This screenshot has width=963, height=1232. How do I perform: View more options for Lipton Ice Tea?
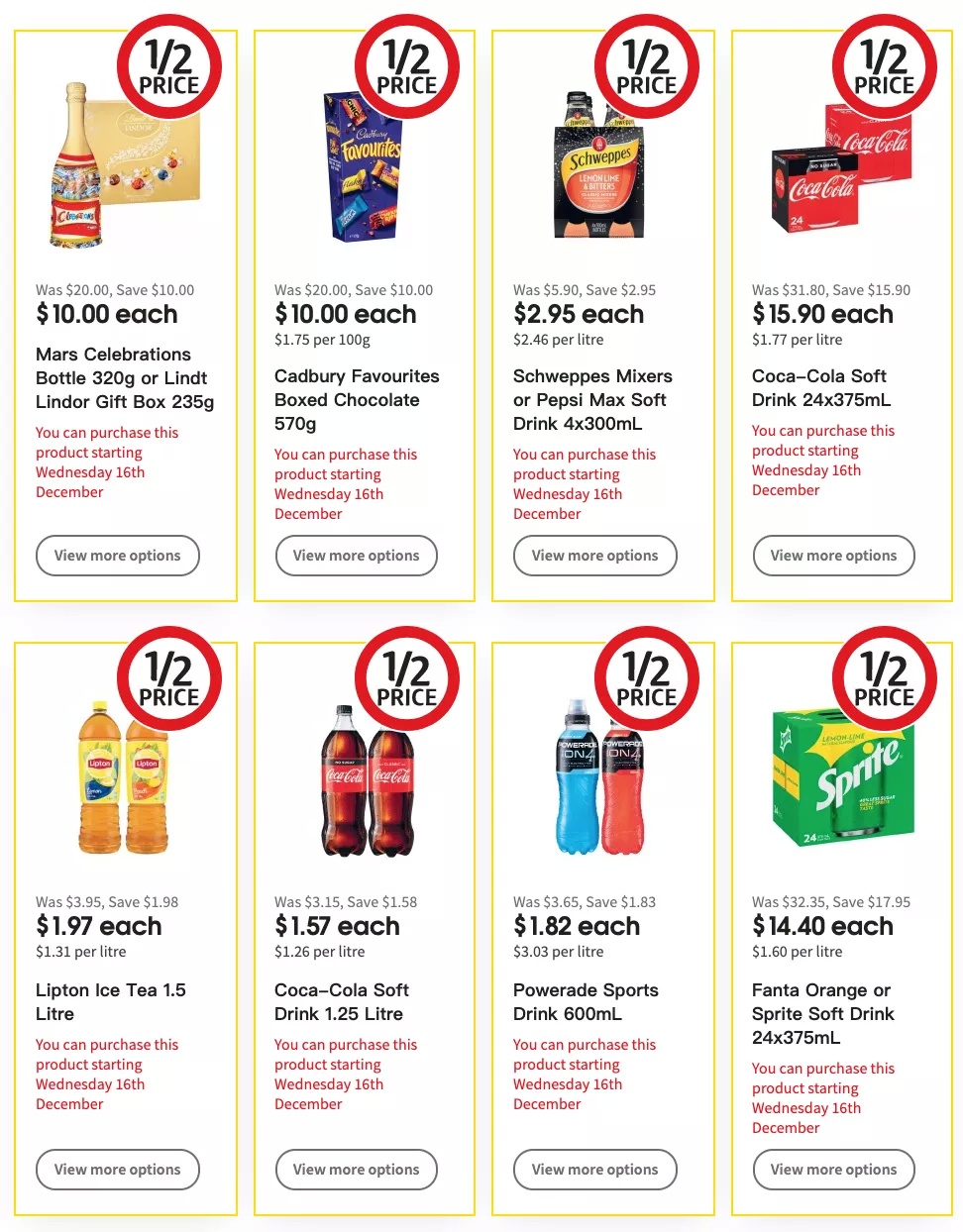(118, 1170)
